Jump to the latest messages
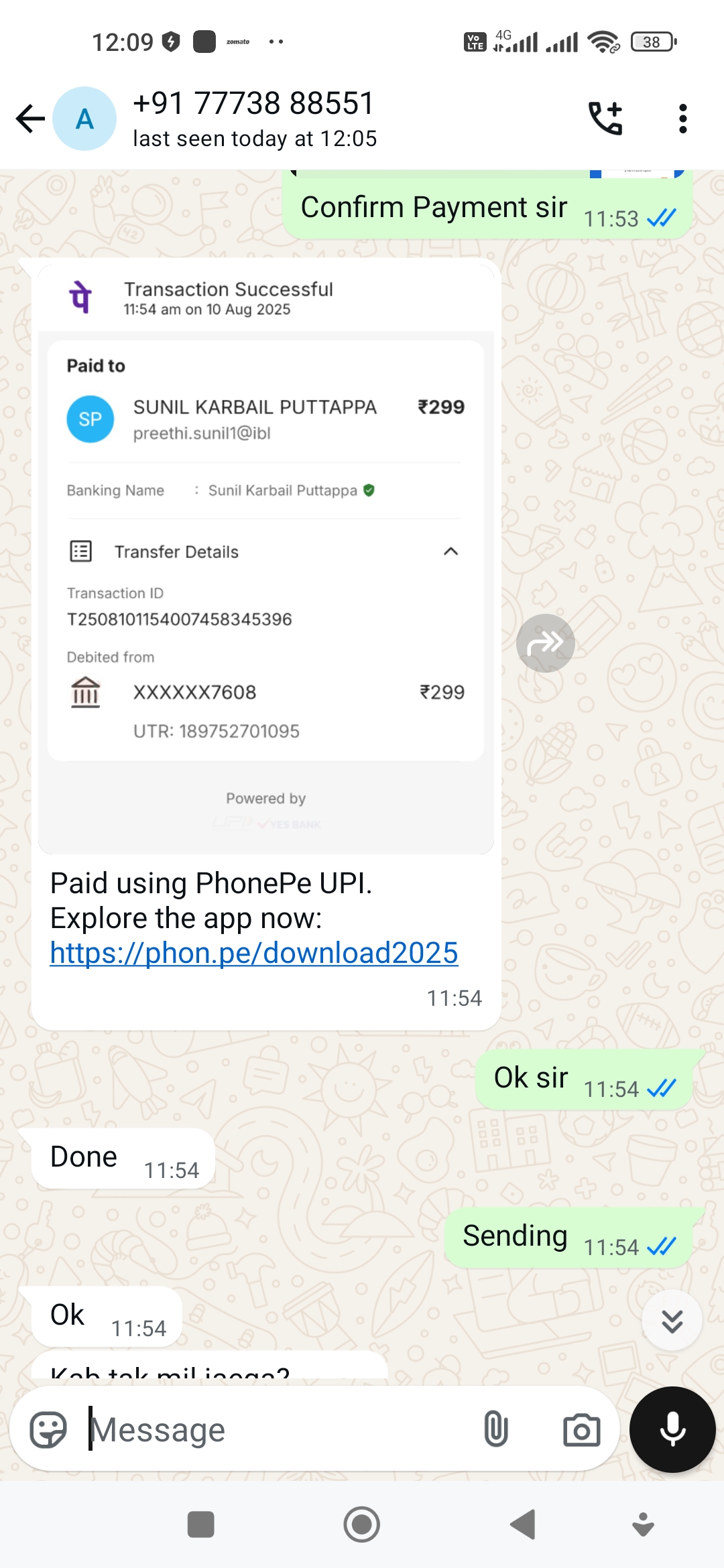The width and height of the screenshot is (724, 1568). pos(672,1321)
